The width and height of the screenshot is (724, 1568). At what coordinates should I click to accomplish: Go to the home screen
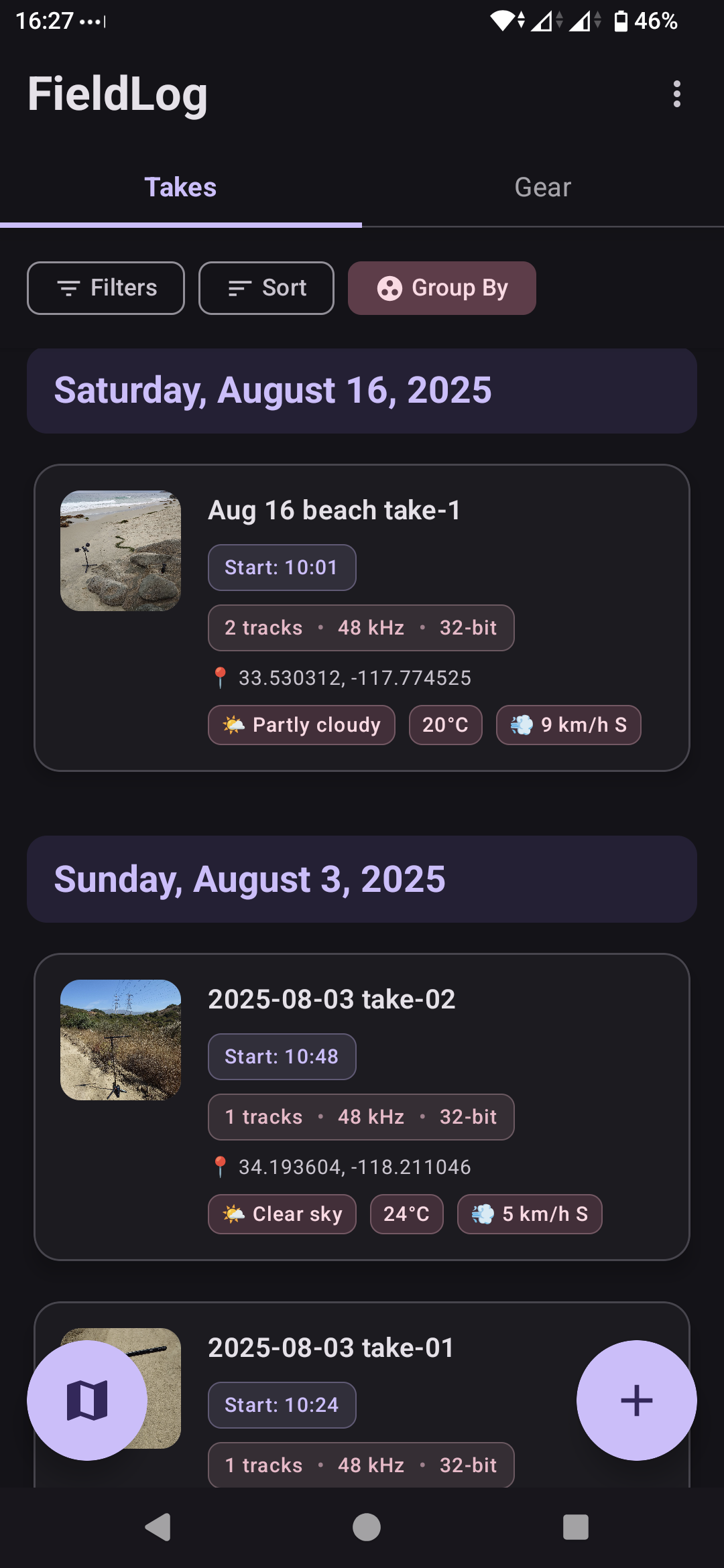click(x=366, y=1528)
